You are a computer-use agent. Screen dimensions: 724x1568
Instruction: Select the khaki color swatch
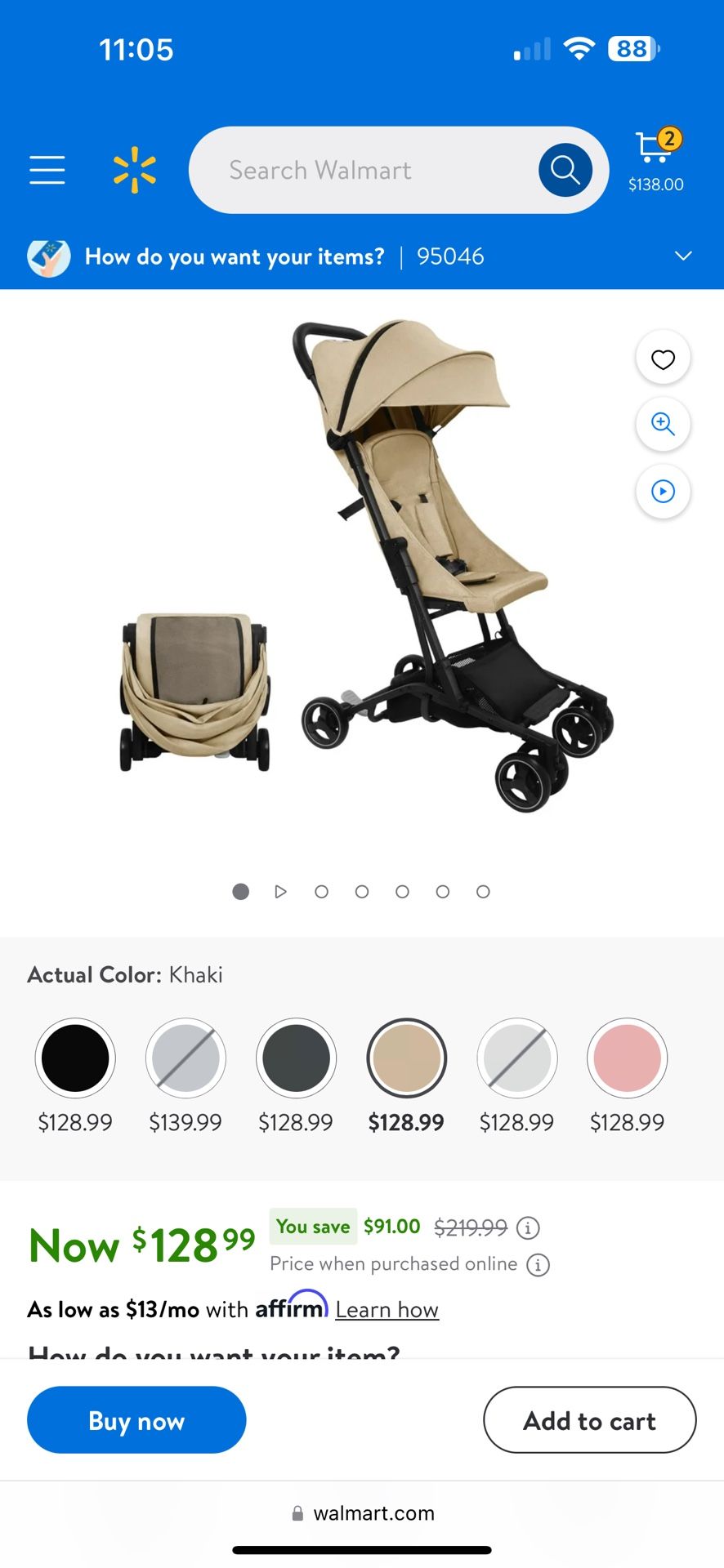406,1058
